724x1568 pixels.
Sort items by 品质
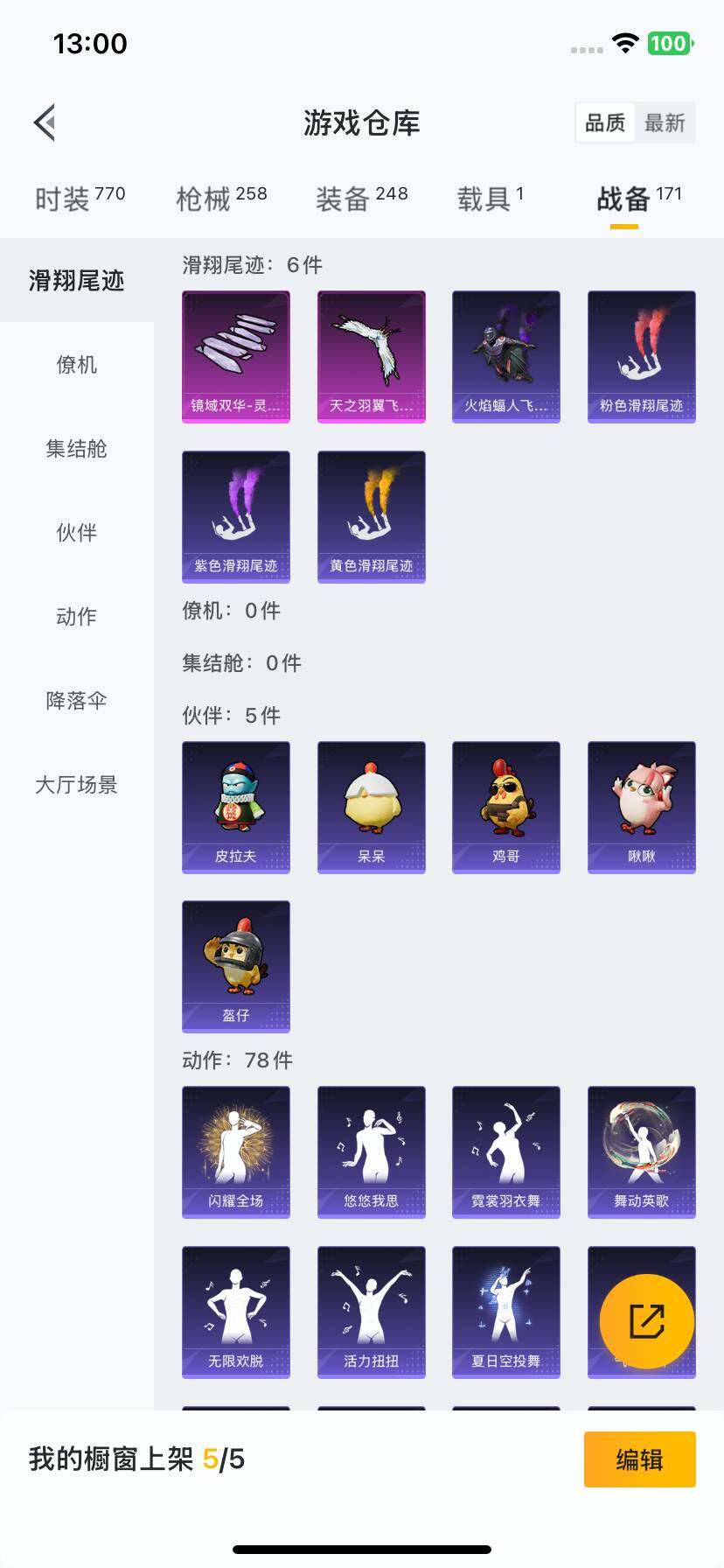tap(605, 122)
